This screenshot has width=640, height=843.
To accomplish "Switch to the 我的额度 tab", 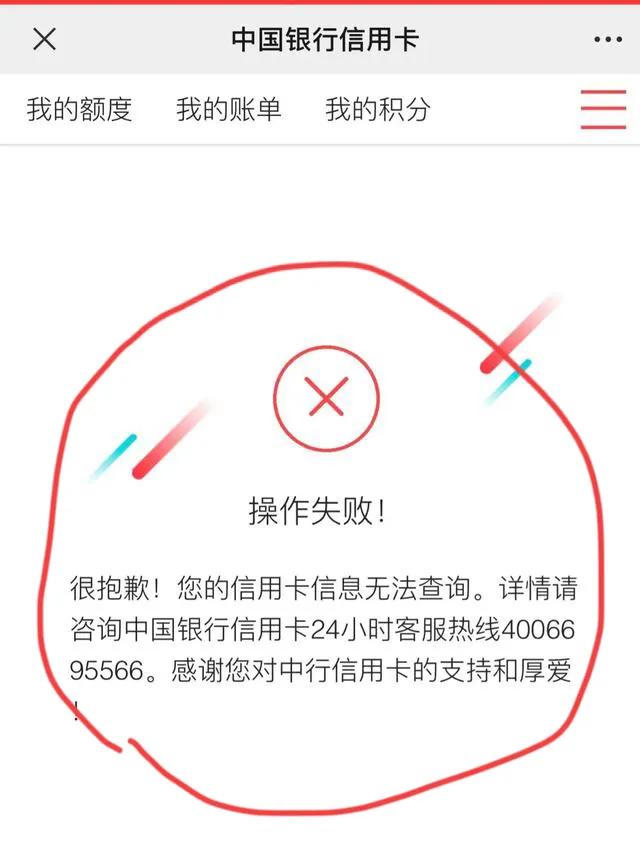I will (79, 109).
